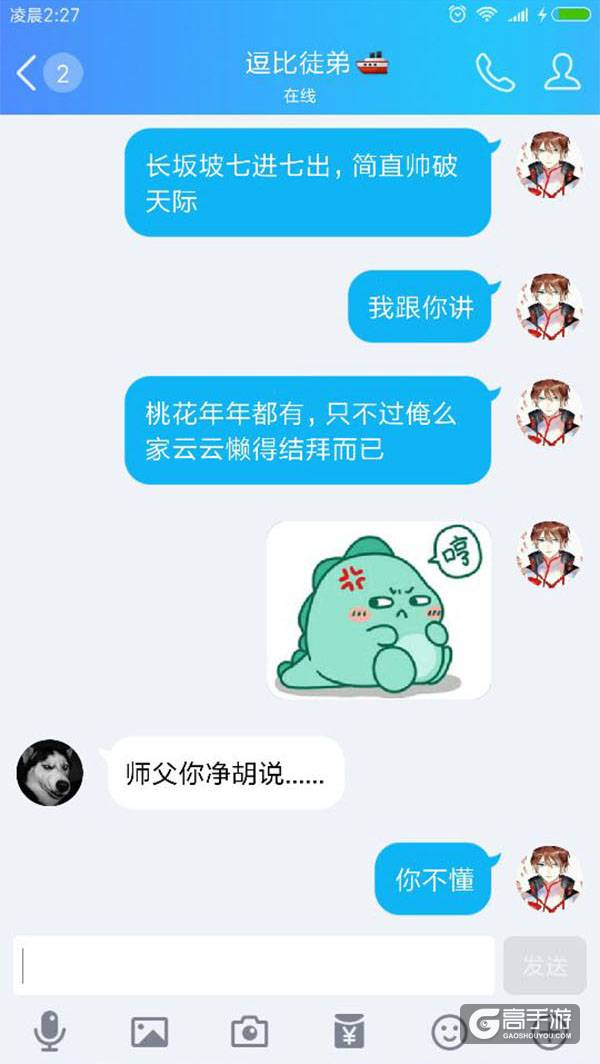Open the contact profile icon
The height and width of the screenshot is (1064, 600).
point(563,72)
